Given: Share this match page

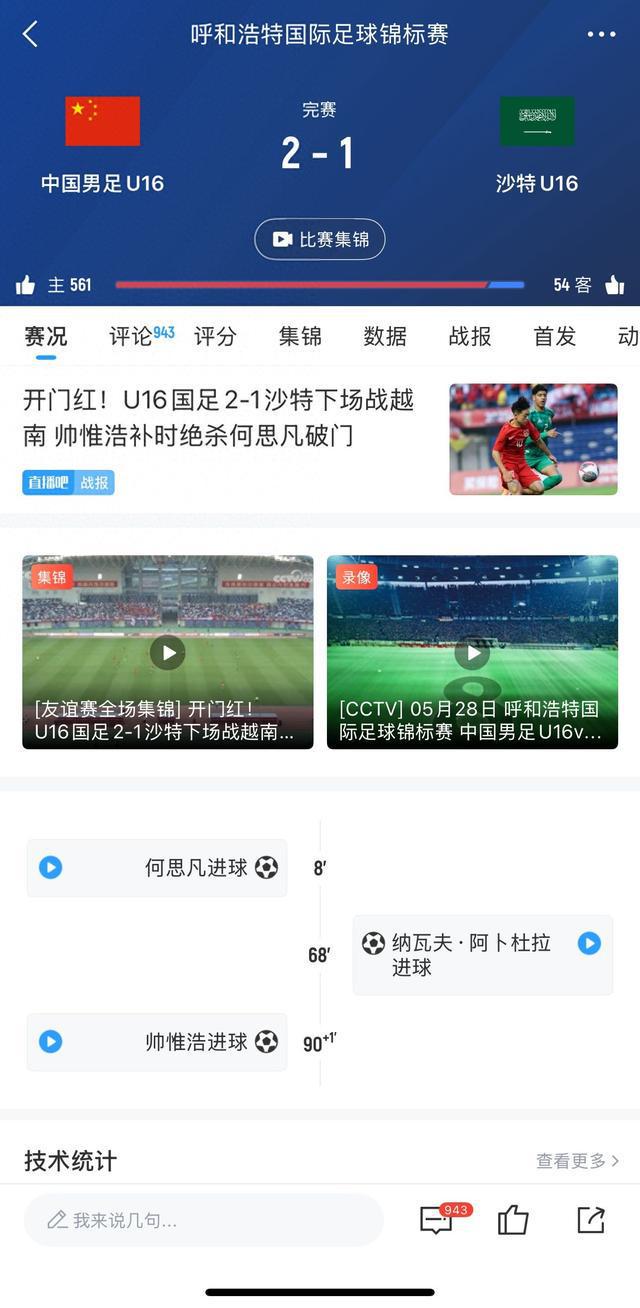Looking at the screenshot, I should click(591, 1220).
